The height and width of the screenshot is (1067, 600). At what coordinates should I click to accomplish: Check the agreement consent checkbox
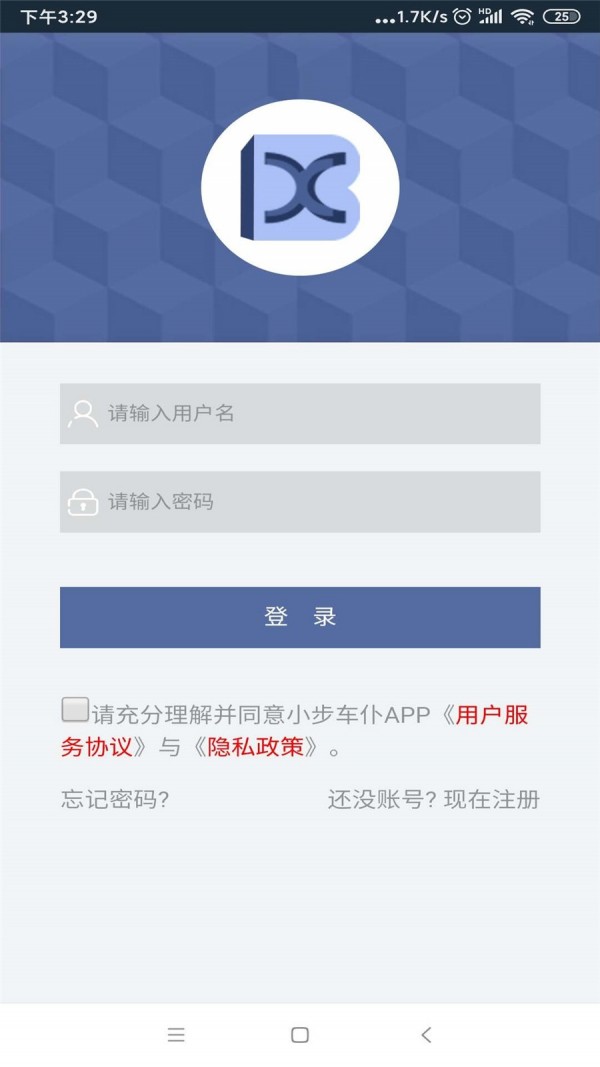pos(75,709)
